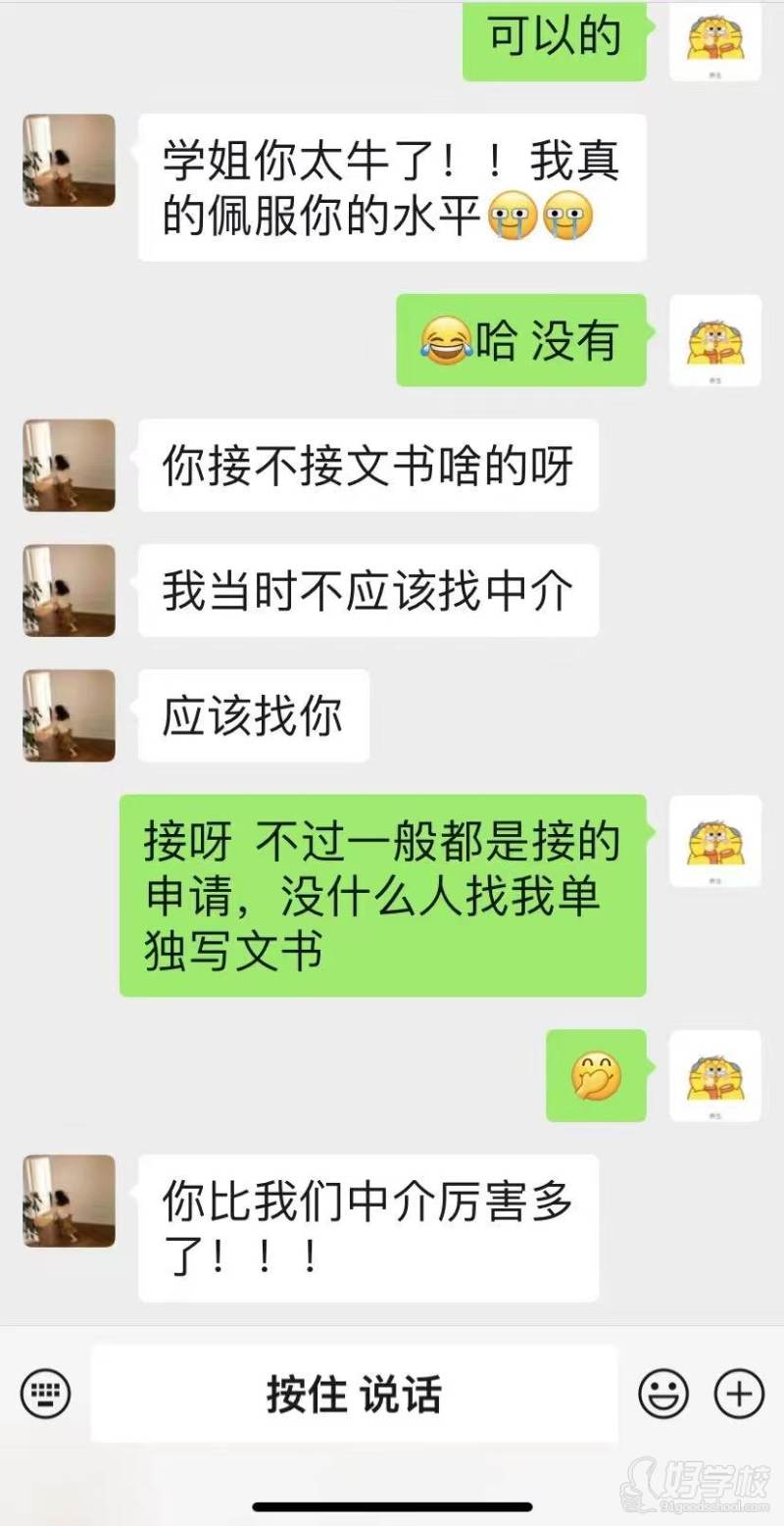Open my avatar beside 哈 没有
784x1526 pixels.
pyautogui.click(x=715, y=340)
